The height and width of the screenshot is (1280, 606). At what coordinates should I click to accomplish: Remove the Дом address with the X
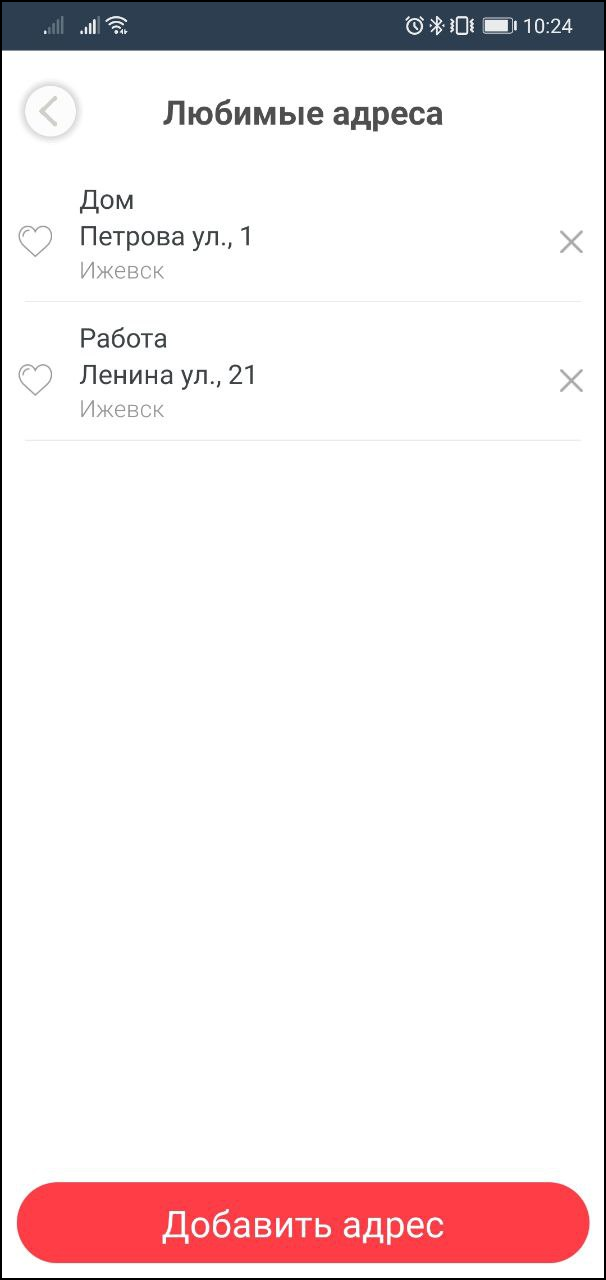pos(571,242)
